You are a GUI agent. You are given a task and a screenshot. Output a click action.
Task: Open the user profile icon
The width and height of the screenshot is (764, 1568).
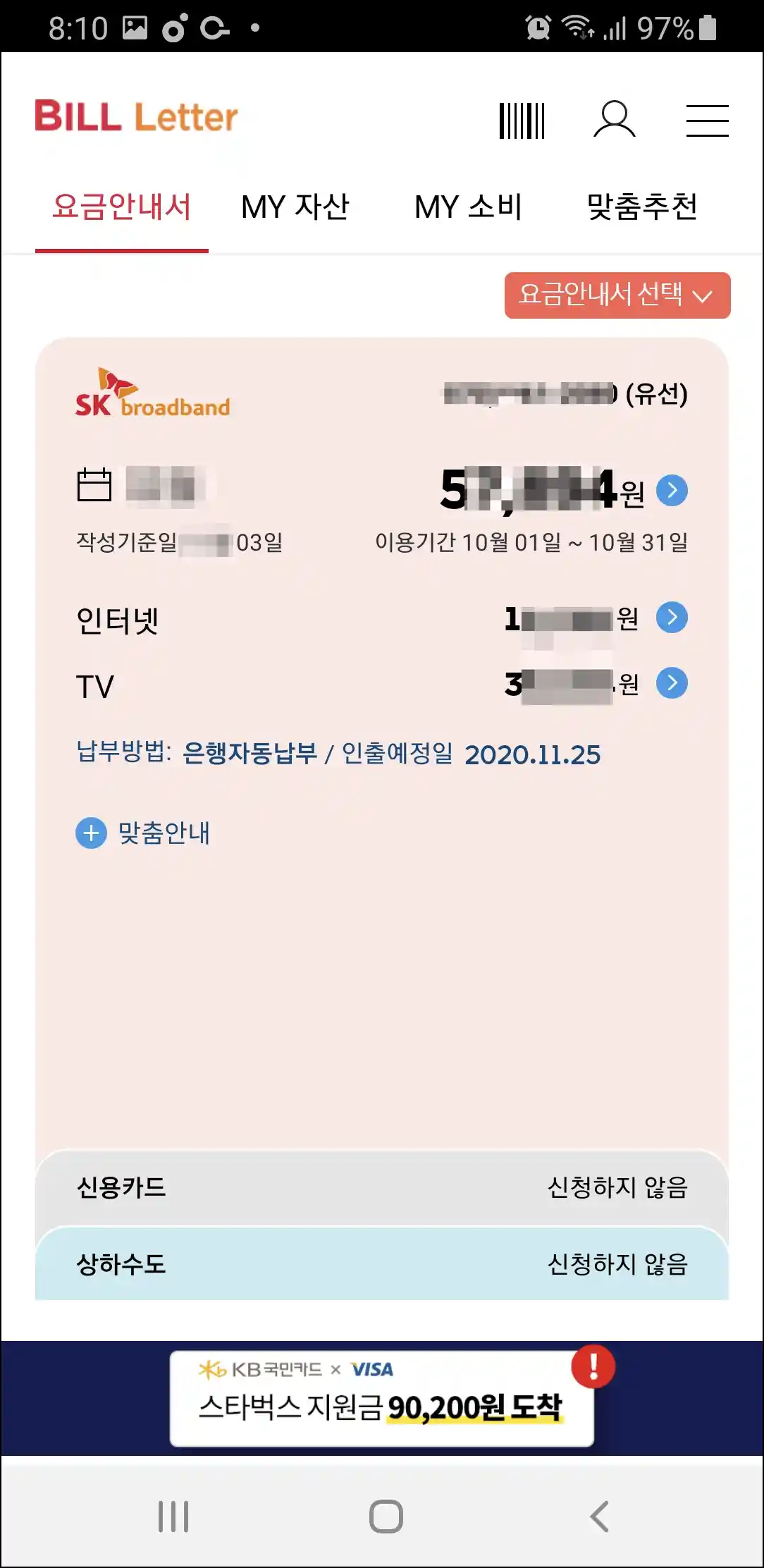point(615,119)
